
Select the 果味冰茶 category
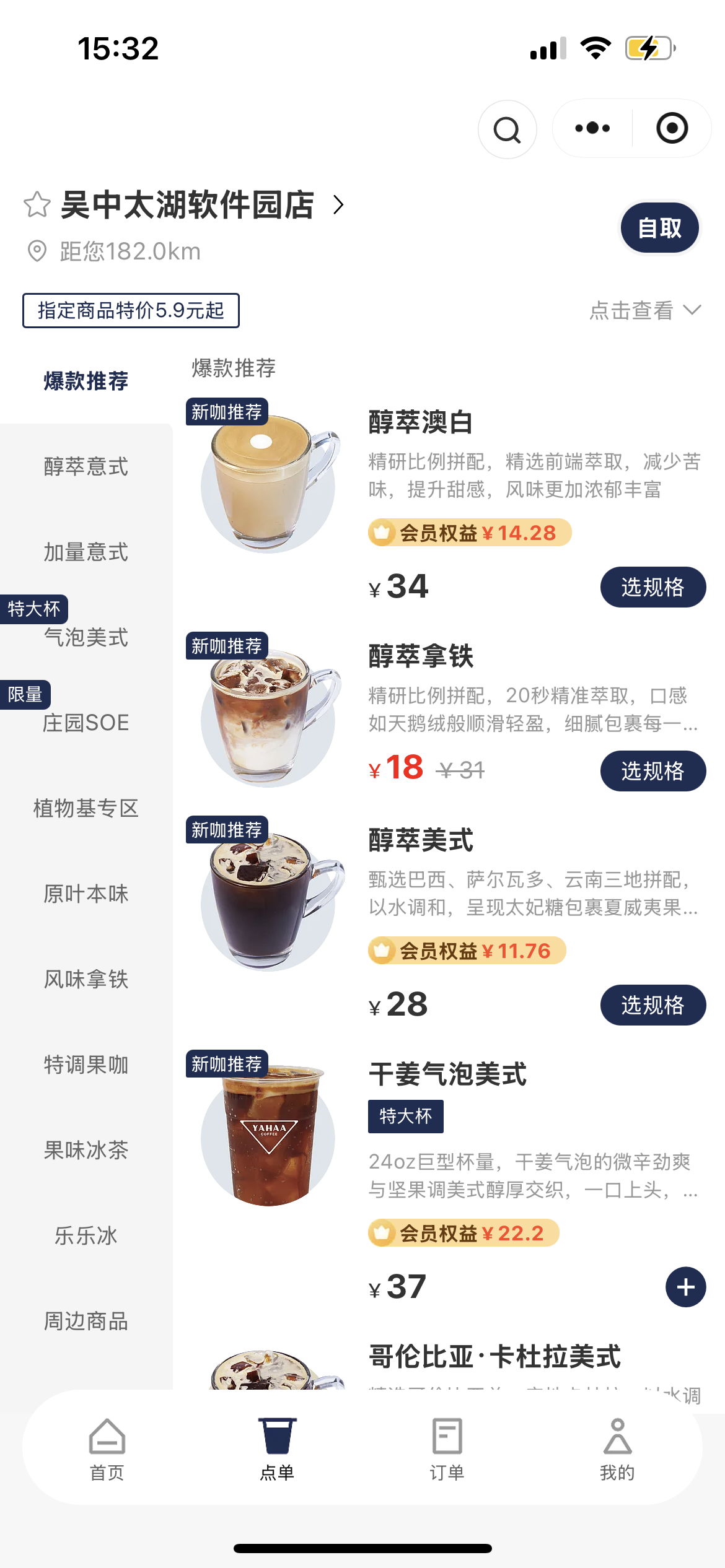pos(86,1150)
